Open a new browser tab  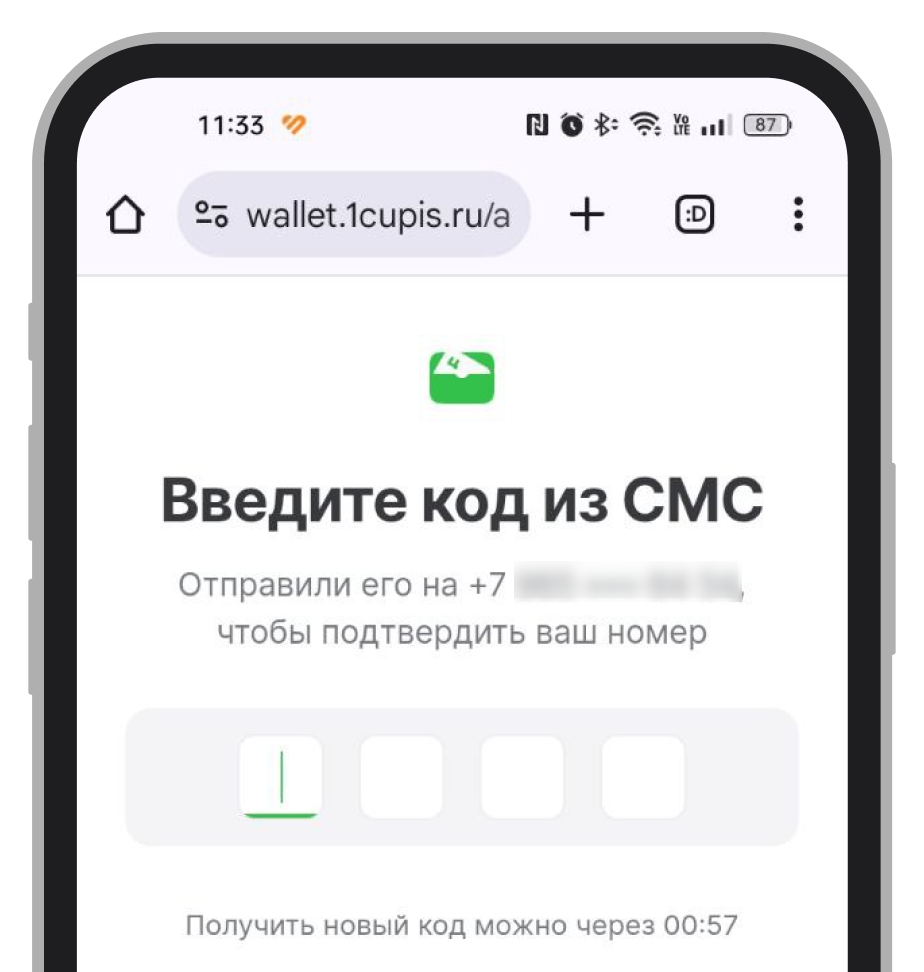pyautogui.click(x=588, y=215)
